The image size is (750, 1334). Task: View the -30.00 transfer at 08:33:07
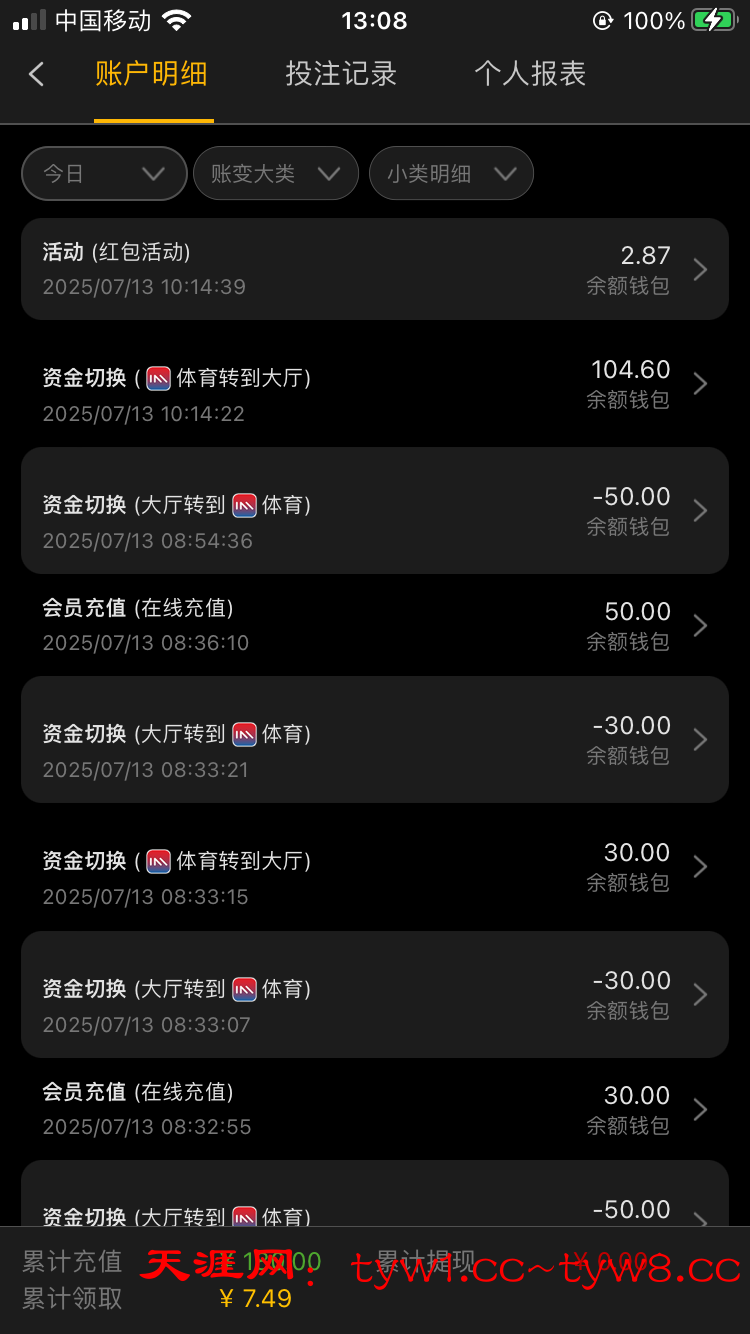[375, 994]
